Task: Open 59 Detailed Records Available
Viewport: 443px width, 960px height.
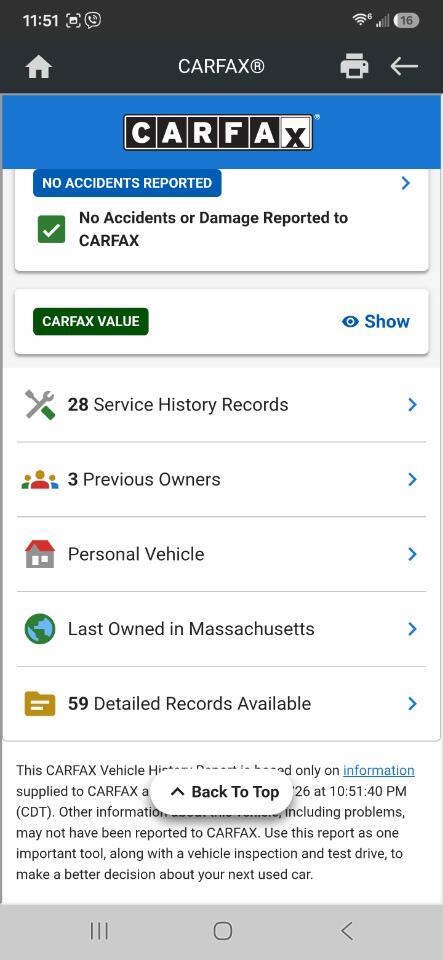Action: pos(222,703)
